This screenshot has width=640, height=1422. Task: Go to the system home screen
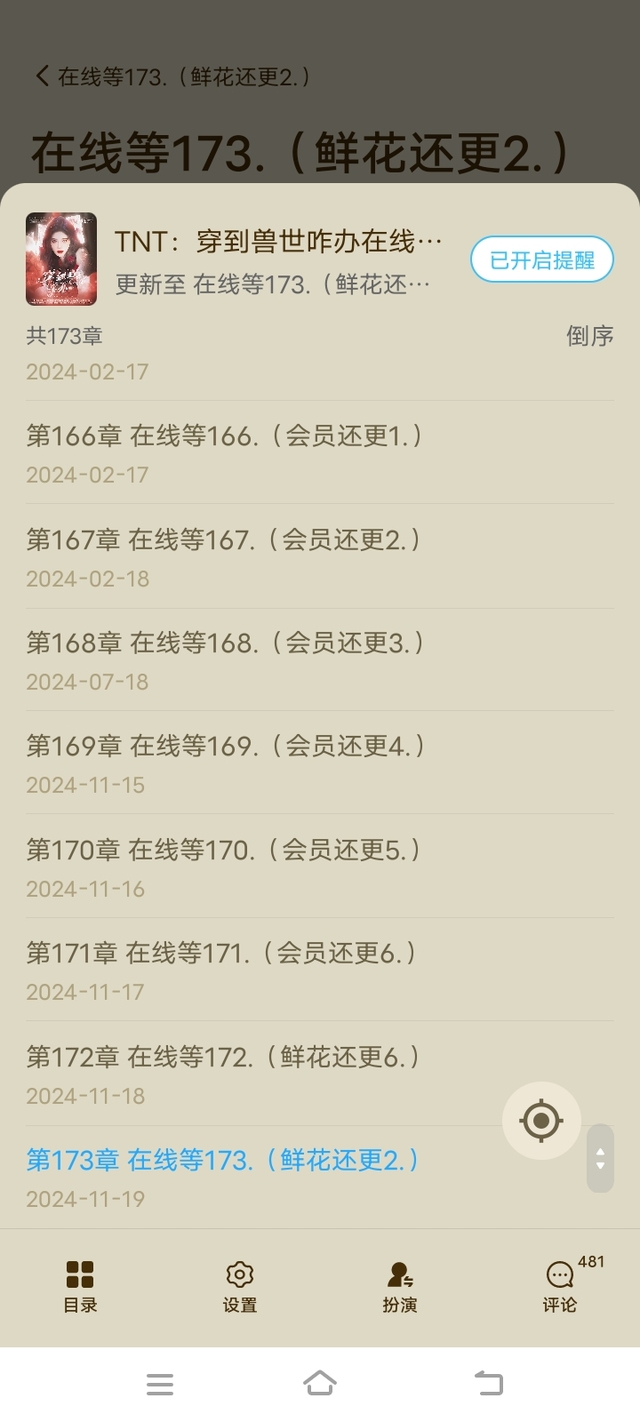click(x=320, y=1383)
